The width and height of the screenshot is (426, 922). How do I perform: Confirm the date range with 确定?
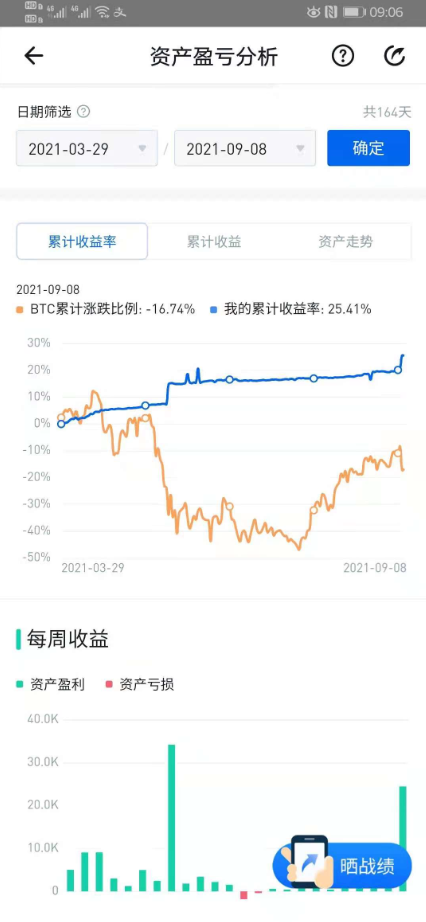pyautogui.click(x=368, y=148)
